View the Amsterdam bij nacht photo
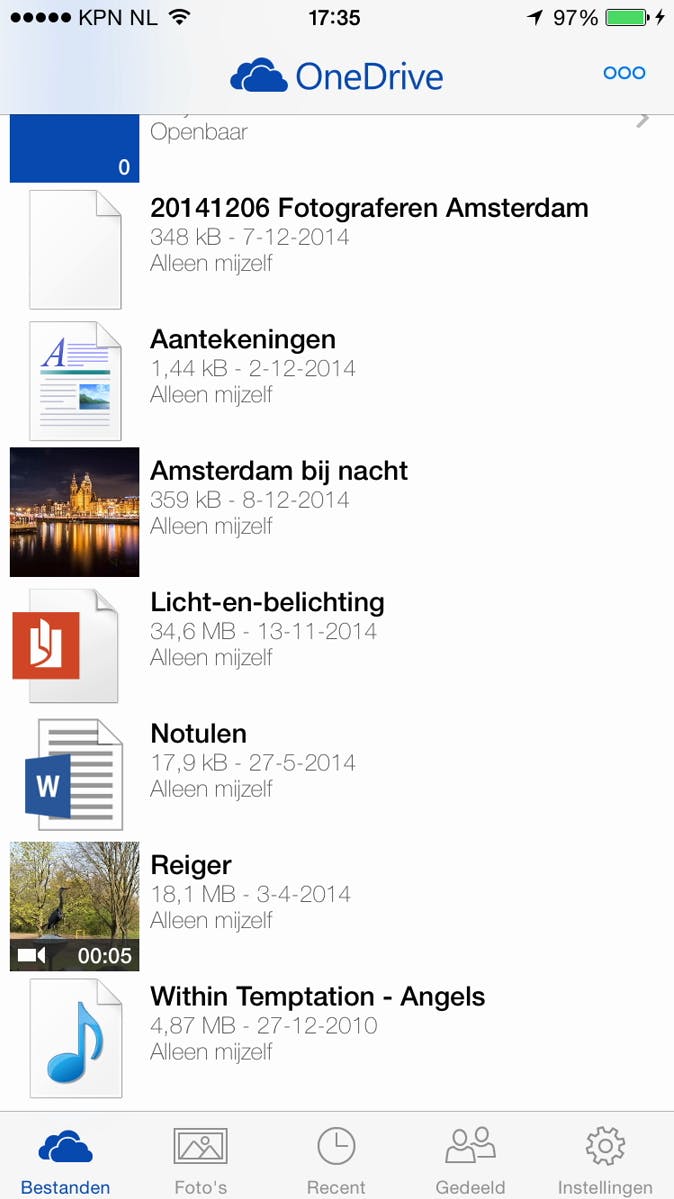 [278, 498]
